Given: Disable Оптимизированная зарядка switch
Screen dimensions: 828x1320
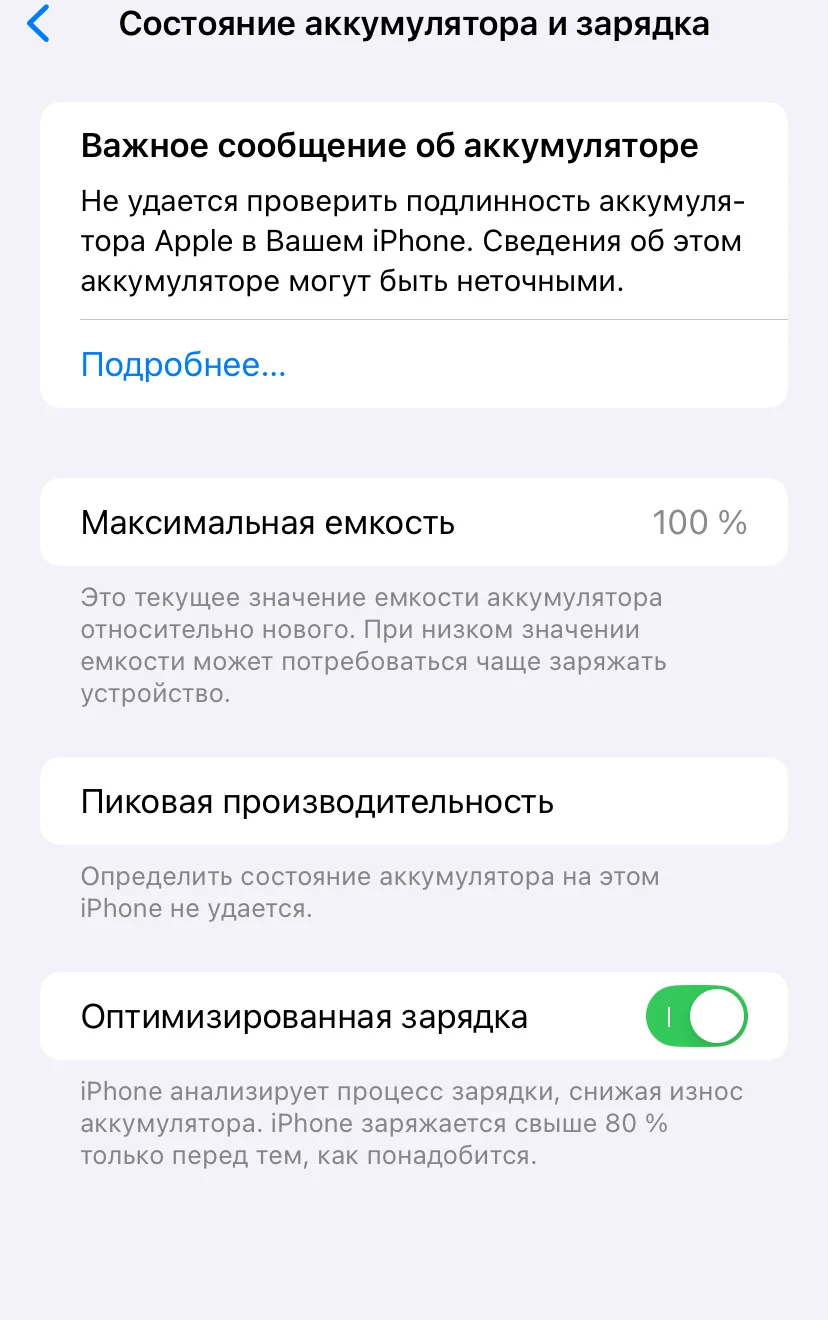Looking at the screenshot, I should pos(696,1016).
